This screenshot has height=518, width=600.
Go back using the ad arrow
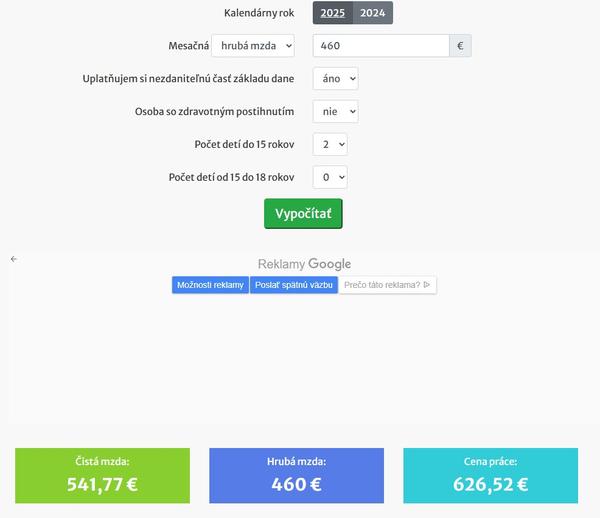click(14, 259)
